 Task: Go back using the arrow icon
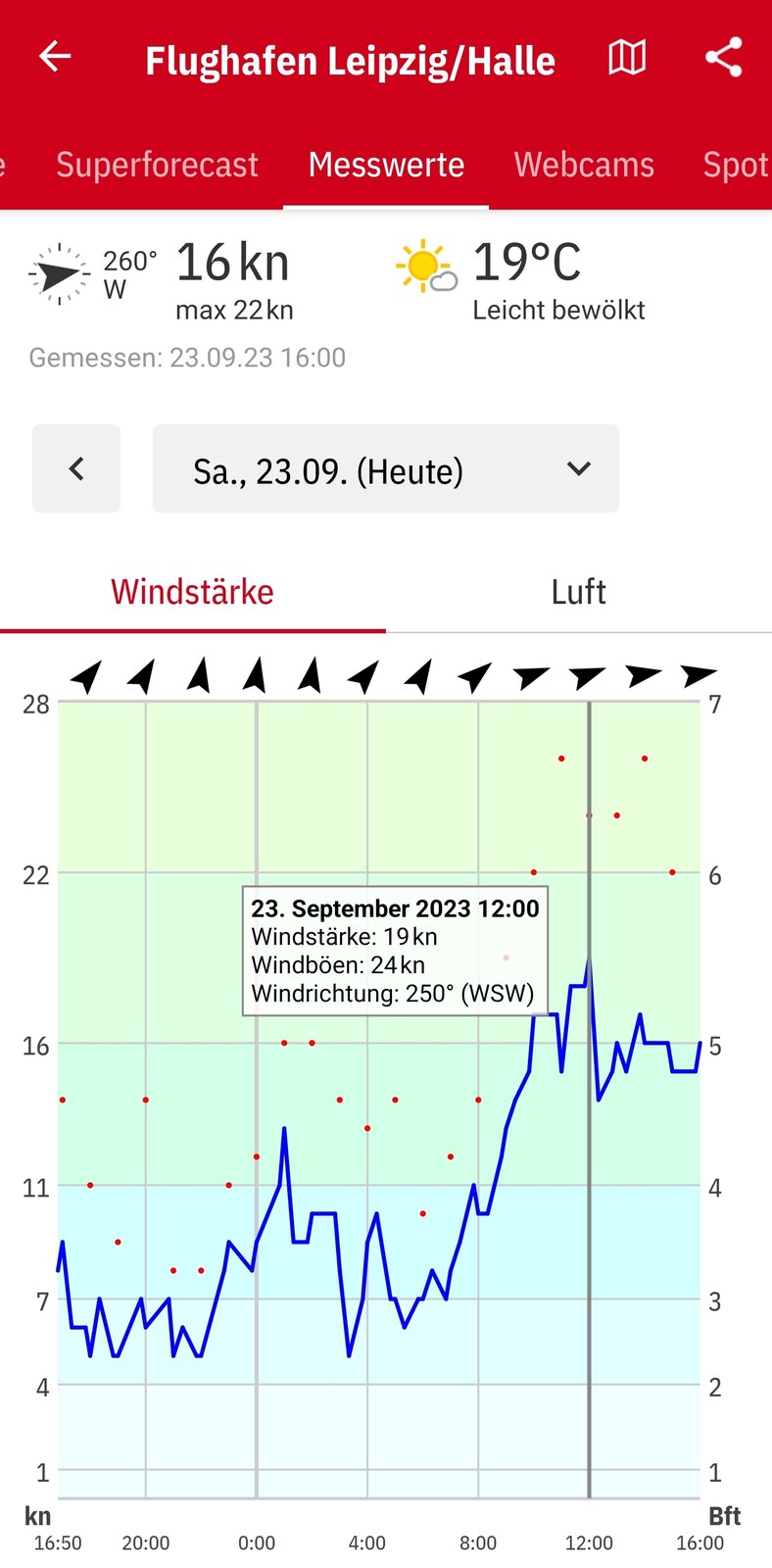[x=55, y=57]
